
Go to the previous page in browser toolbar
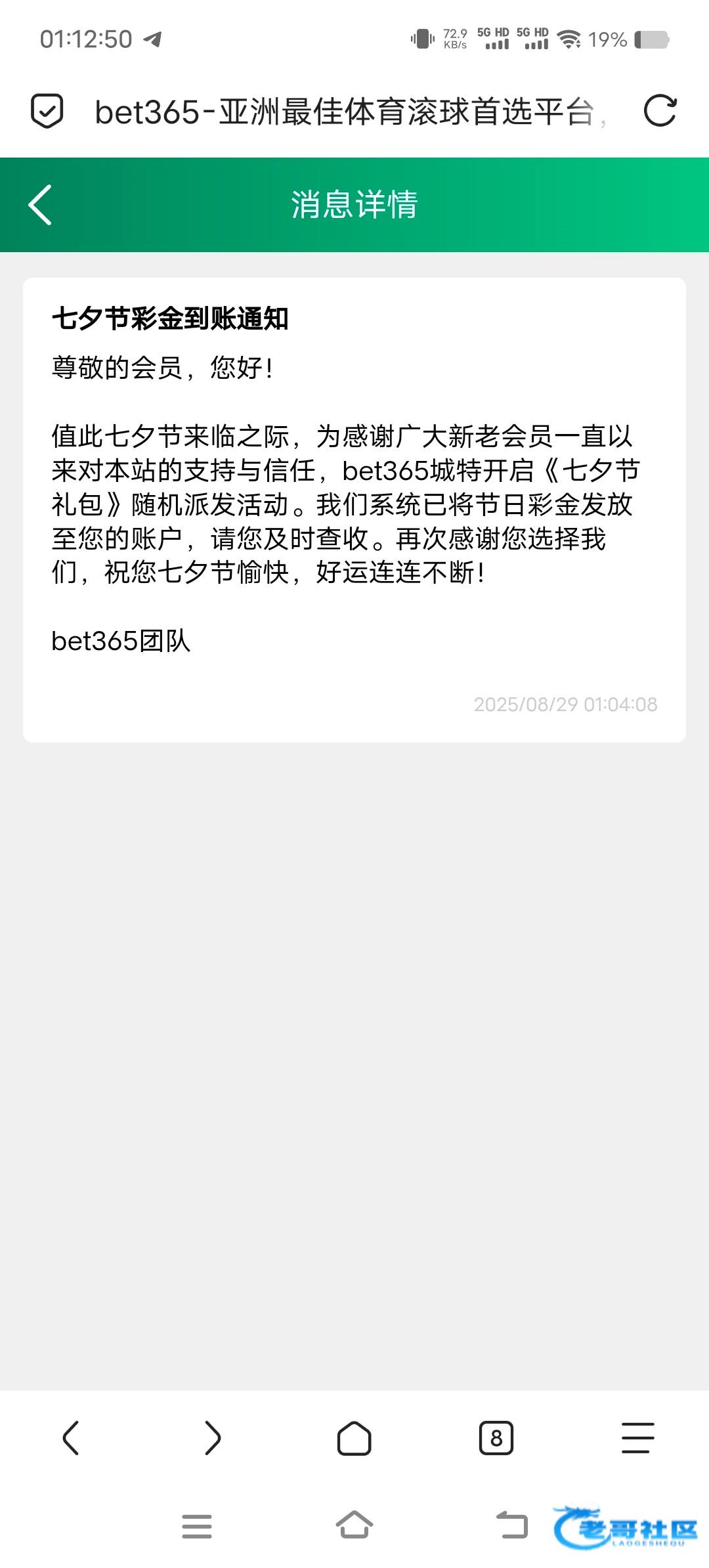(x=71, y=1438)
